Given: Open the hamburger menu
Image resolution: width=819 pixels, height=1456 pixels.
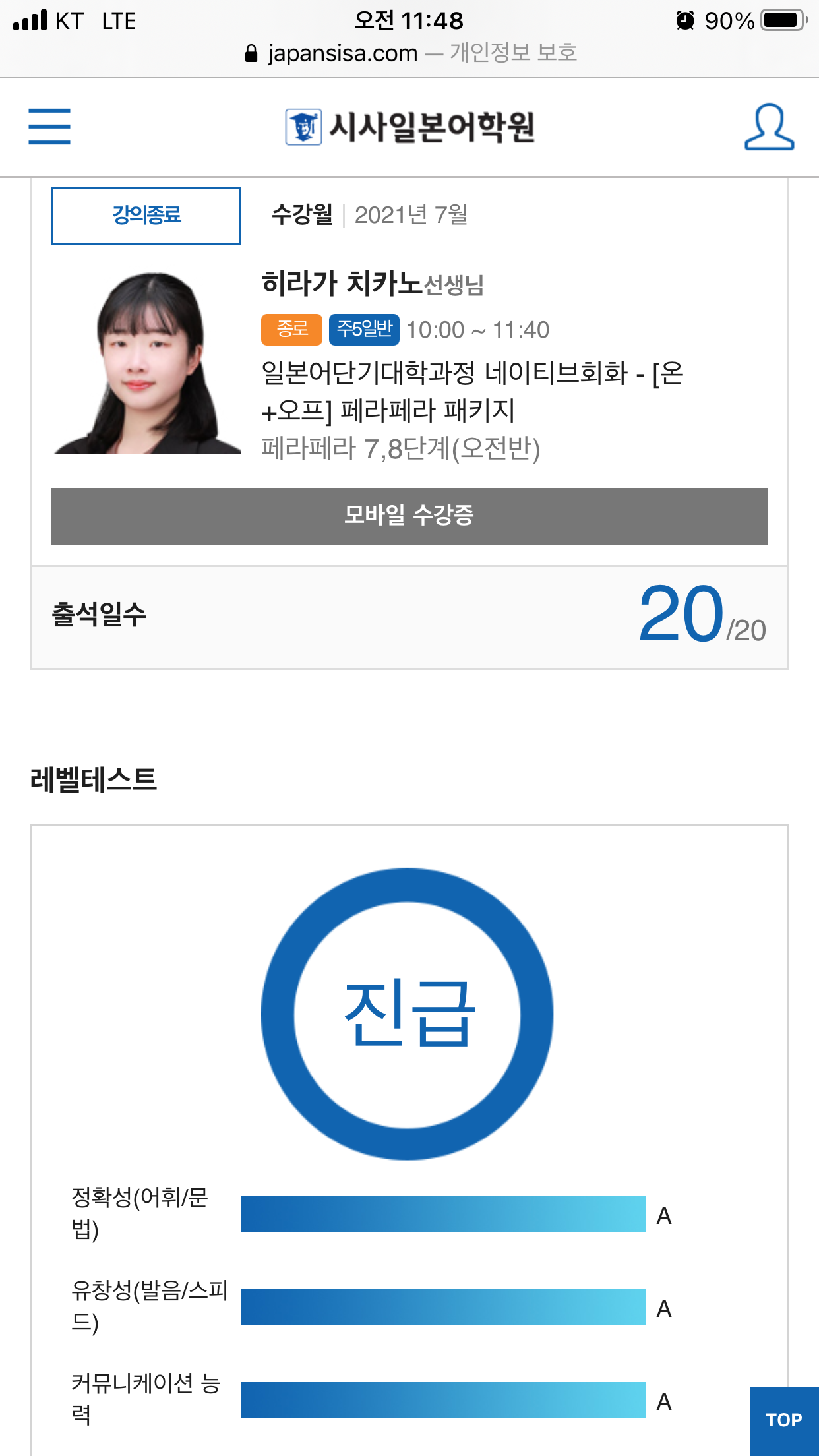Looking at the screenshot, I should (x=49, y=127).
